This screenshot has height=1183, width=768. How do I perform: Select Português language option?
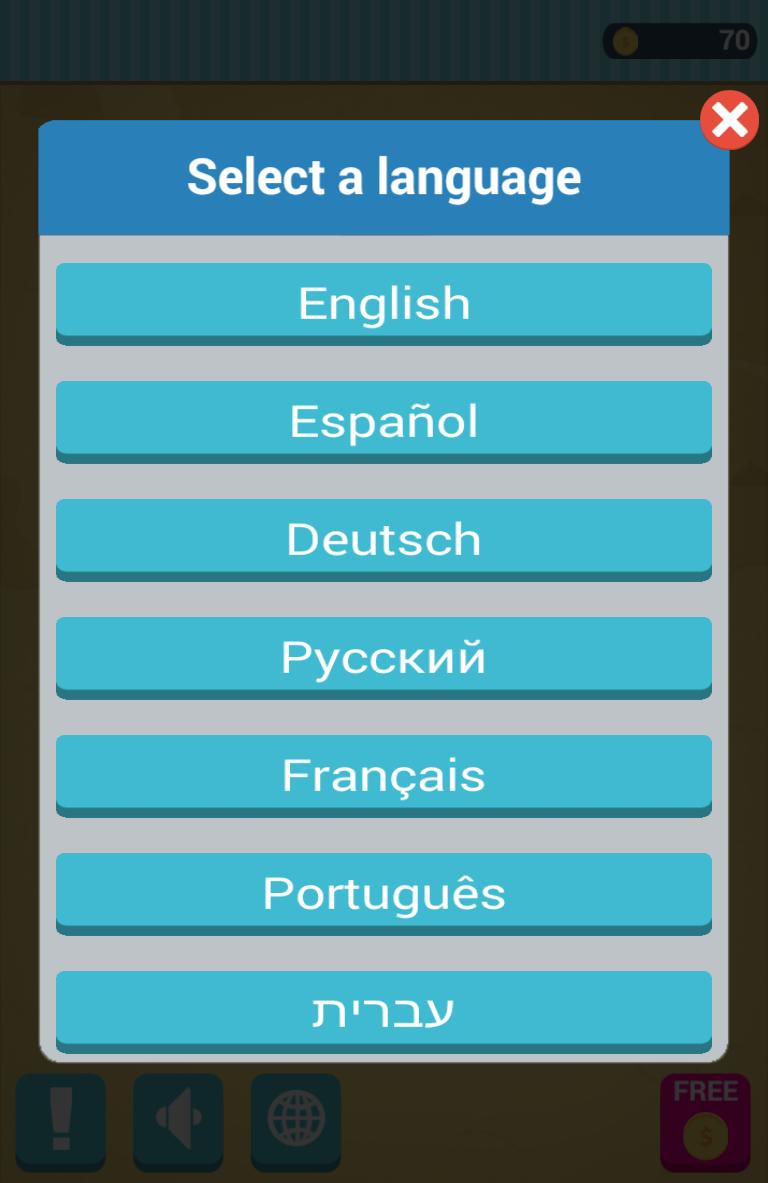click(384, 892)
